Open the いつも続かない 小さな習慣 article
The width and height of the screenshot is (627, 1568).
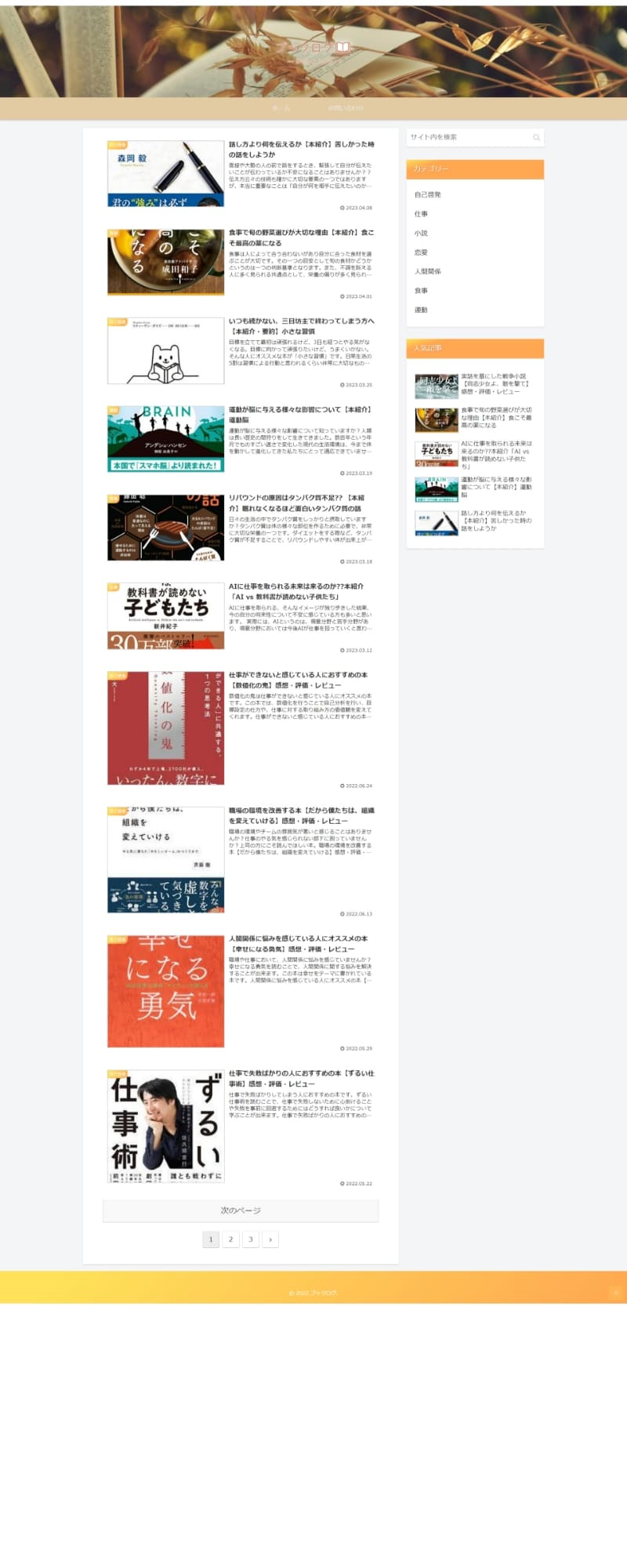(302, 326)
